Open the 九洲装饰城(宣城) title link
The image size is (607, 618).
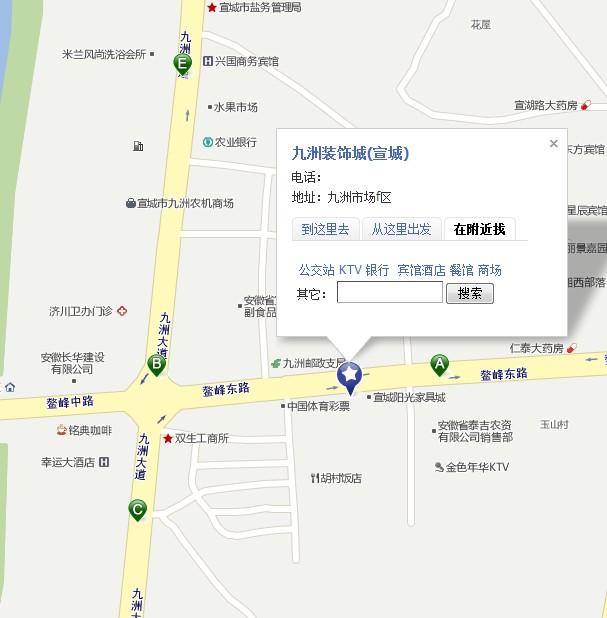point(350,154)
